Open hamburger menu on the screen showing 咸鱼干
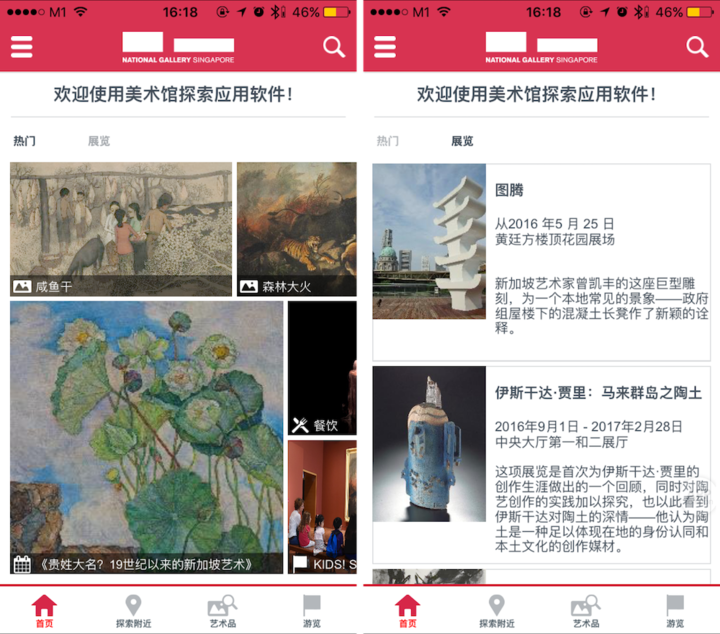 (x=22, y=47)
